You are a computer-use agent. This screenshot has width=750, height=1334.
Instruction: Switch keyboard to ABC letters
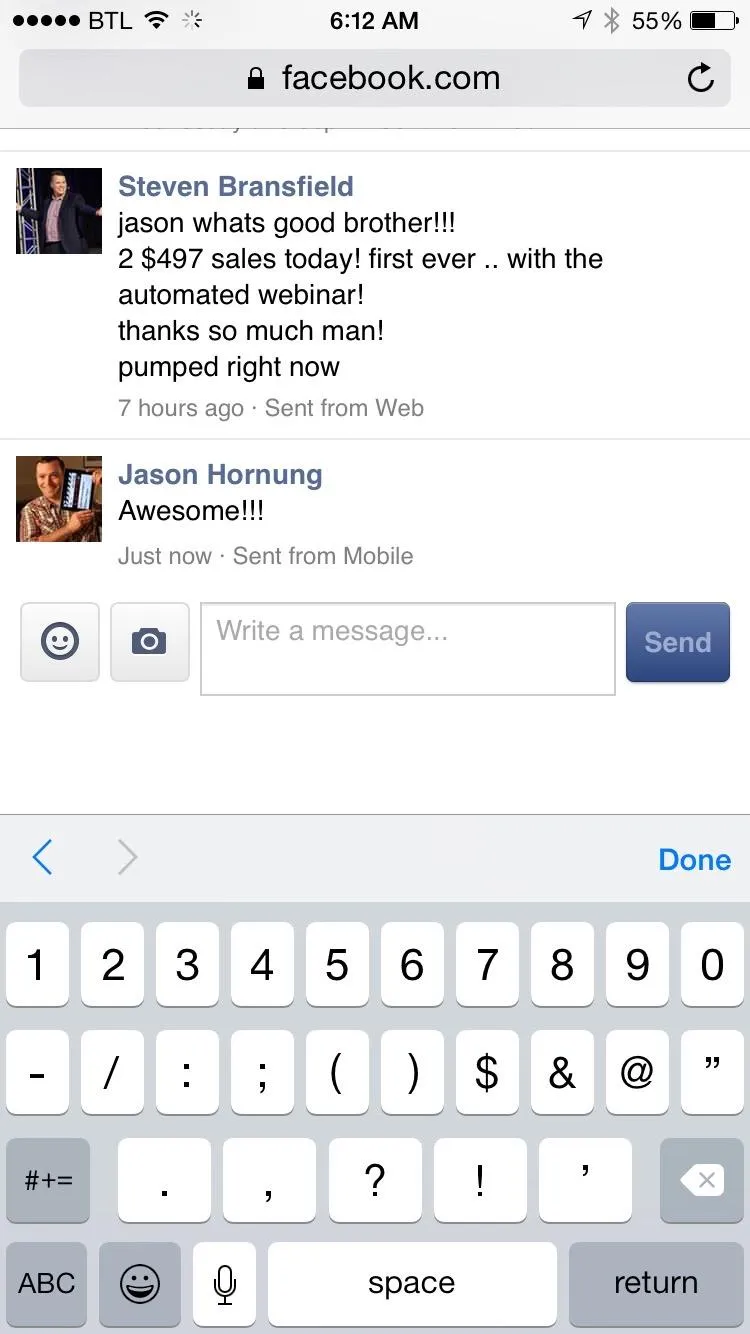pyautogui.click(x=46, y=1284)
